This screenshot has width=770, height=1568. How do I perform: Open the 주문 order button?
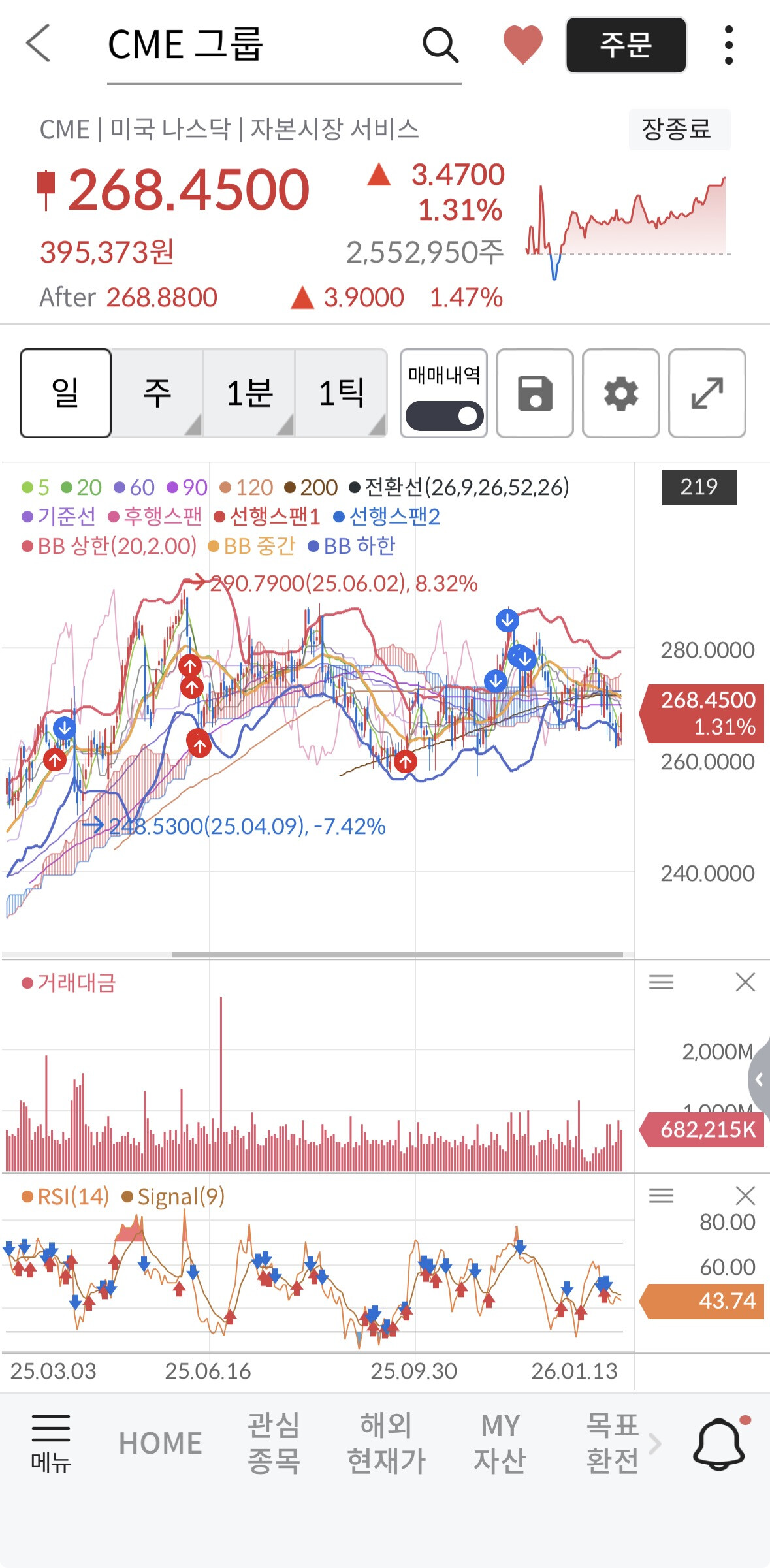(626, 45)
